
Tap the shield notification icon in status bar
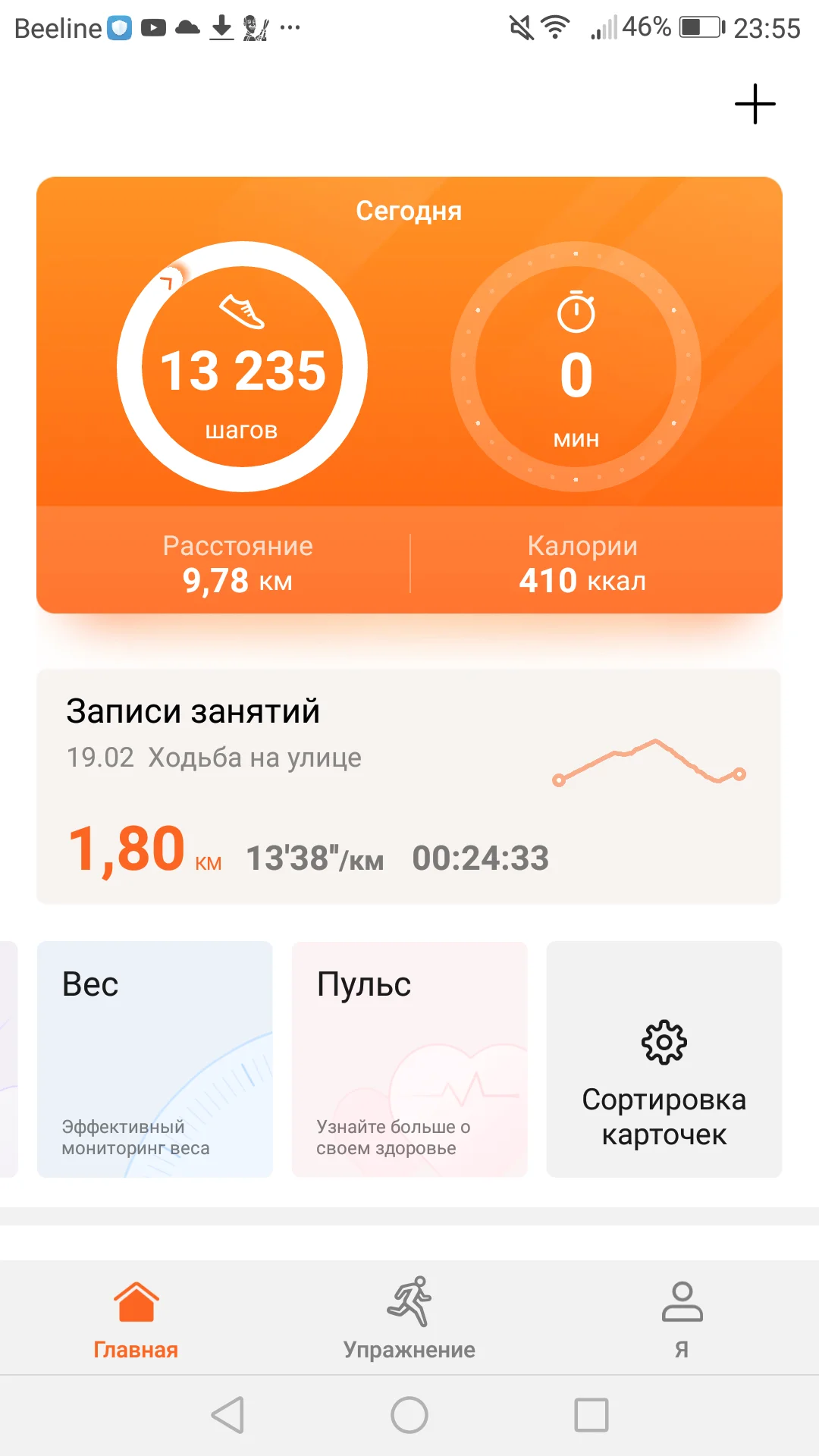pyautogui.click(x=120, y=27)
